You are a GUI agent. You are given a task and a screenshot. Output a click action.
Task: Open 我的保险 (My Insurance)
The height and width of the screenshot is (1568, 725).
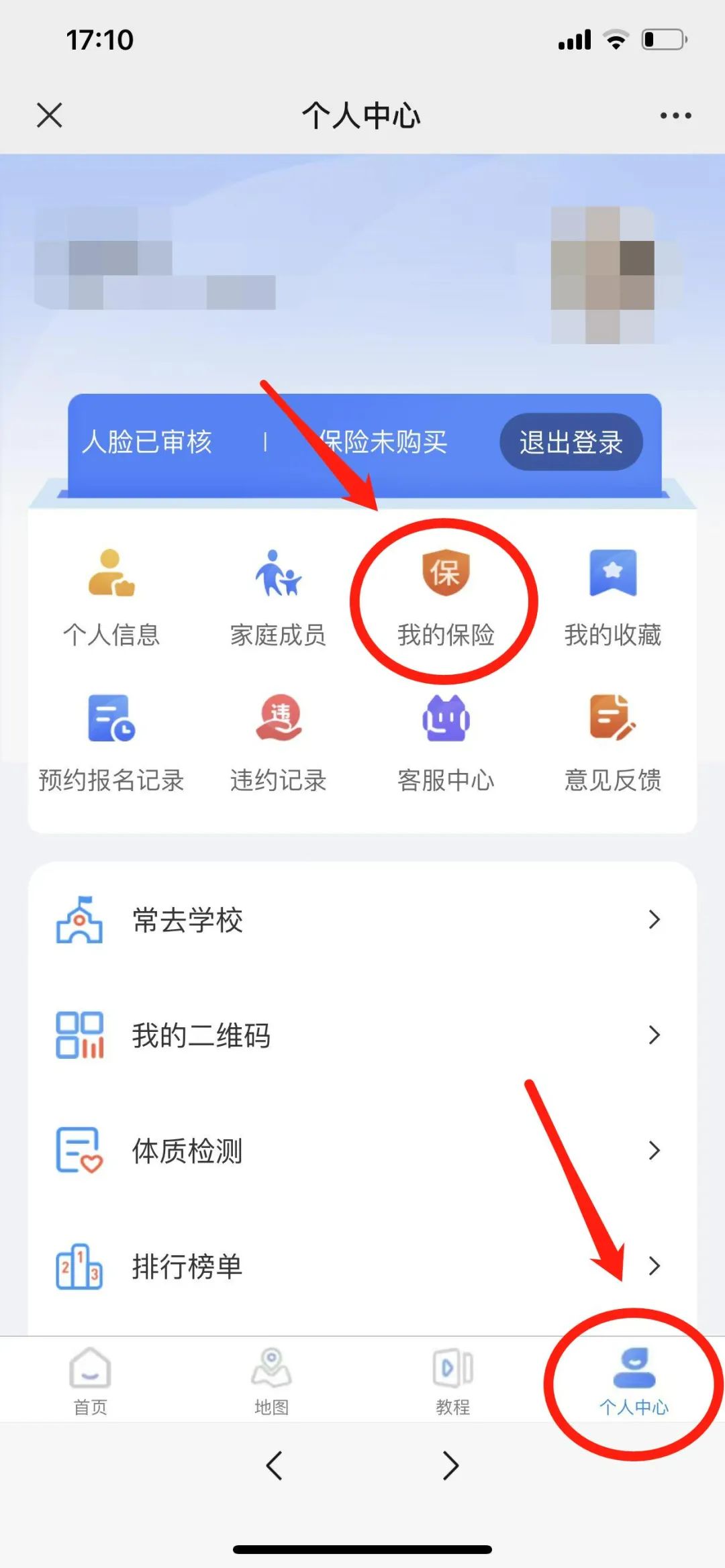[446, 597]
